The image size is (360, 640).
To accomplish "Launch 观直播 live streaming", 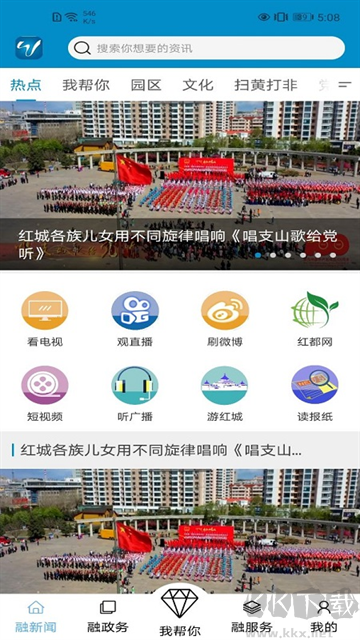I will click(x=135, y=319).
